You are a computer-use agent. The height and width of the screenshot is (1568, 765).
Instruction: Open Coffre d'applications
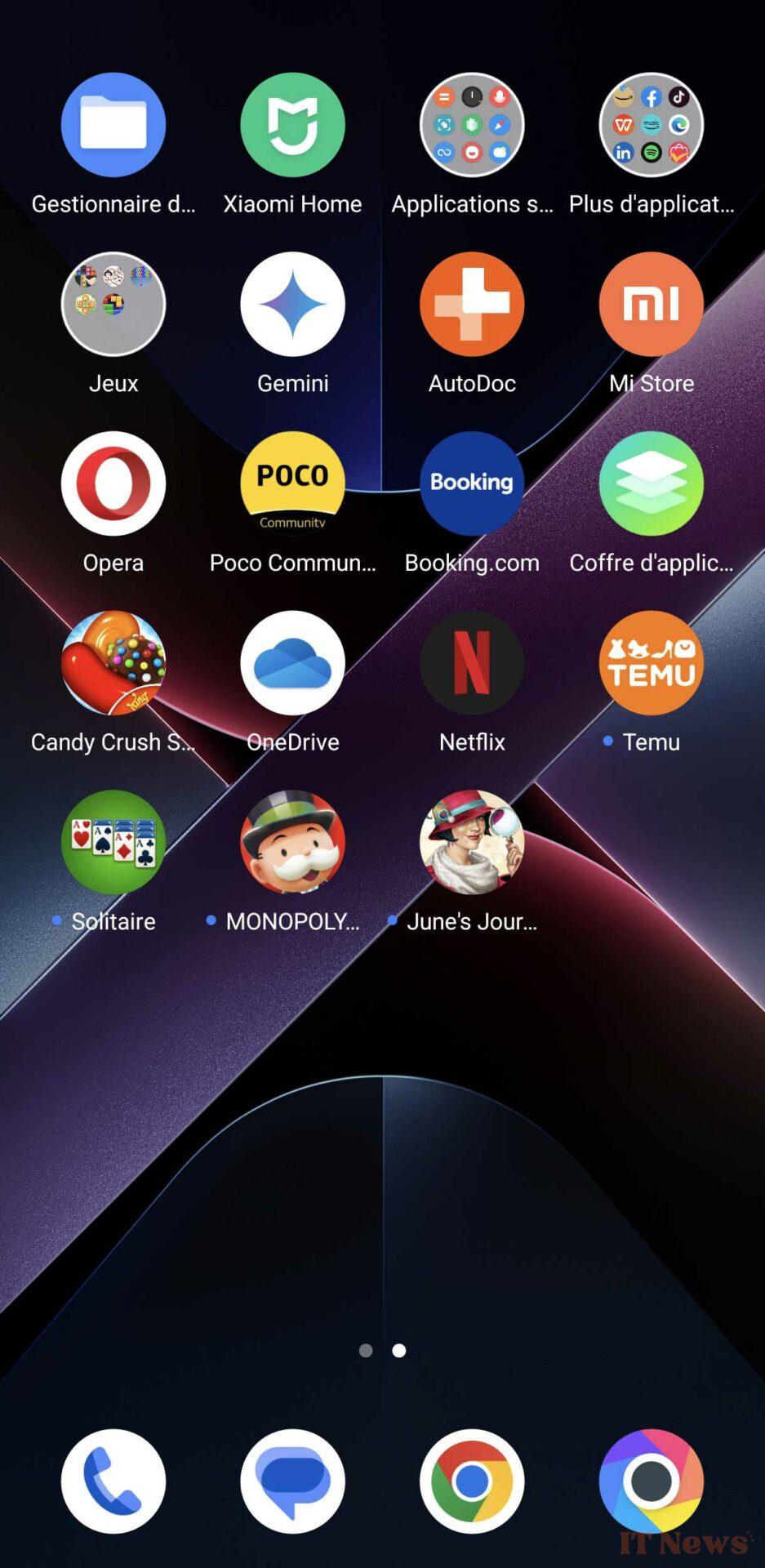coord(651,483)
